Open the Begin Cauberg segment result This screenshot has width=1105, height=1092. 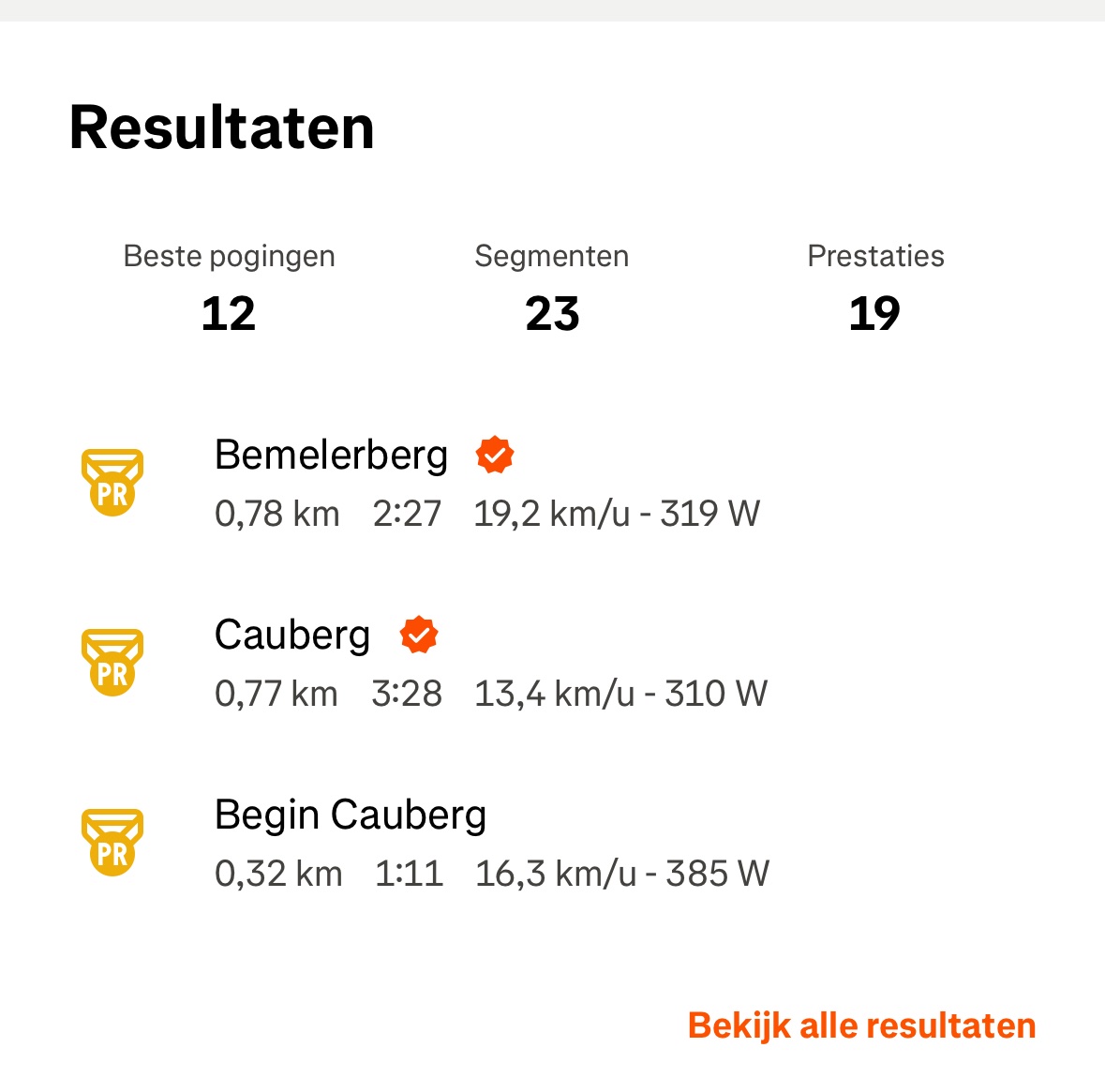pyautogui.click(x=351, y=815)
